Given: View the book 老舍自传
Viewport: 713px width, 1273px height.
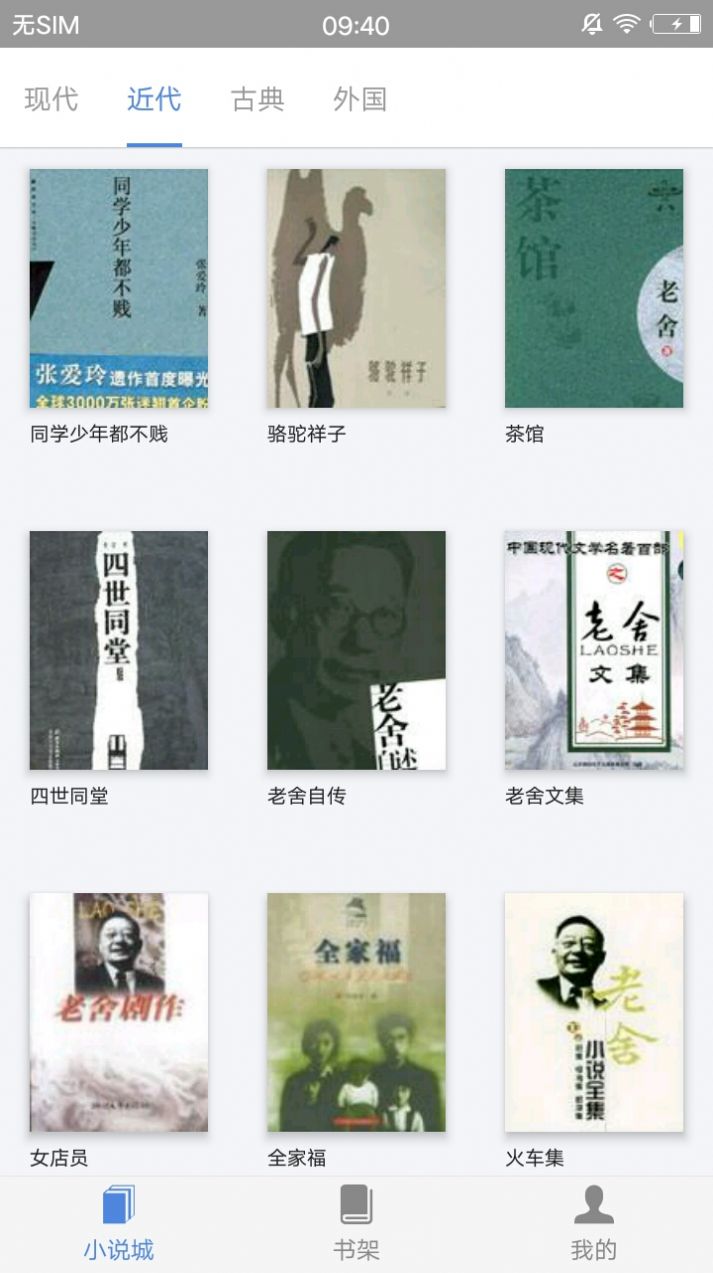Looking at the screenshot, I should pyautogui.click(x=356, y=650).
